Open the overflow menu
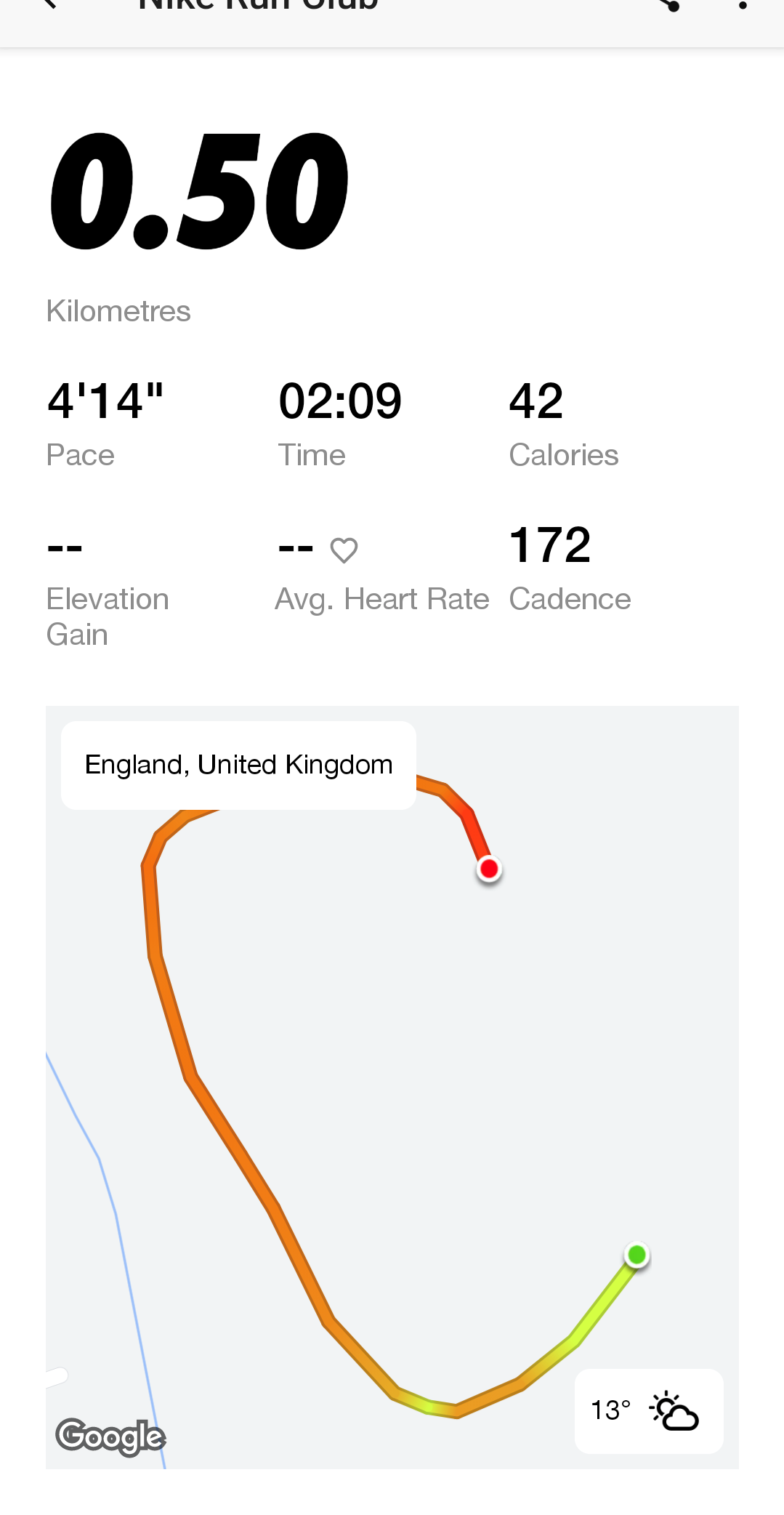The image size is (784, 1515). tap(743, 4)
